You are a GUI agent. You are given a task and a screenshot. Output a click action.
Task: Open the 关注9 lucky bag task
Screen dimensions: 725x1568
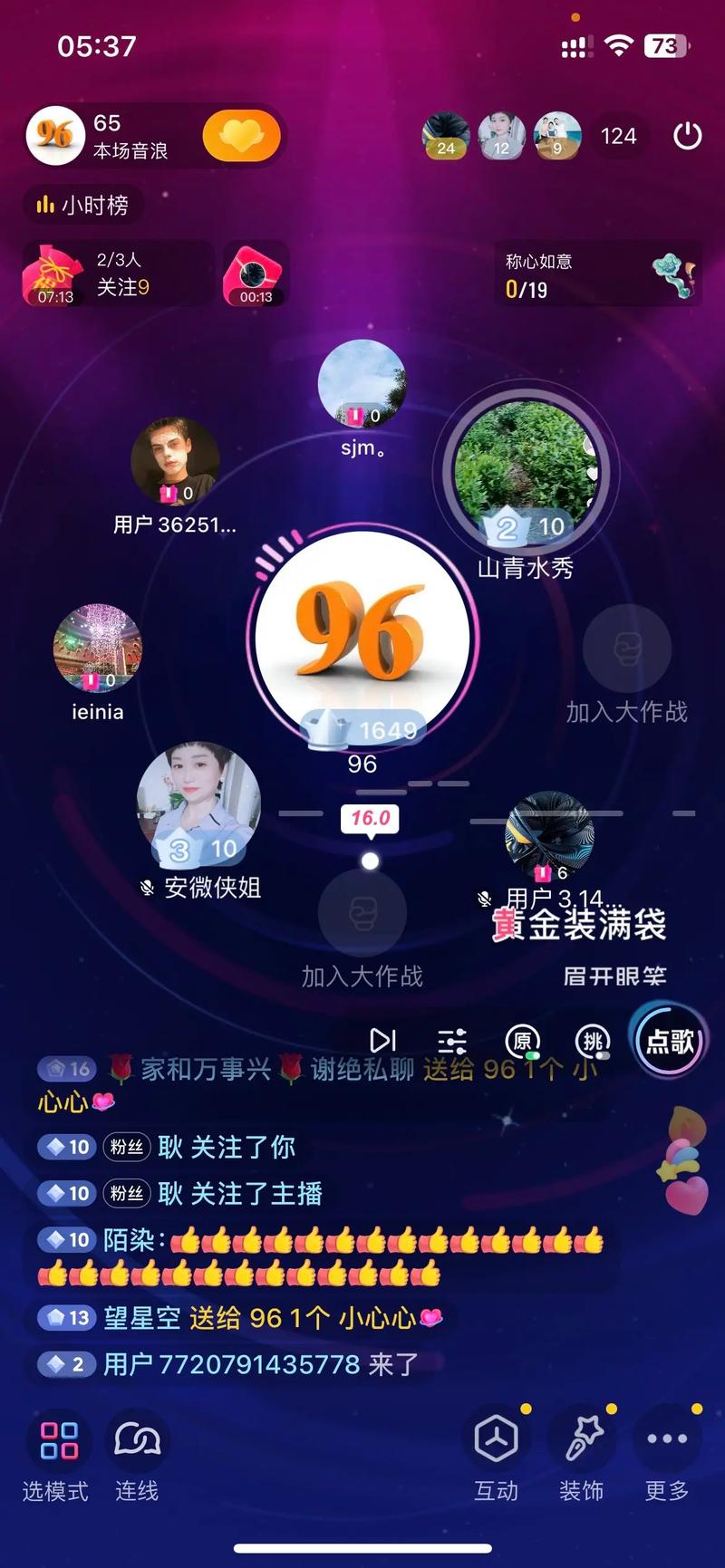pos(116,275)
